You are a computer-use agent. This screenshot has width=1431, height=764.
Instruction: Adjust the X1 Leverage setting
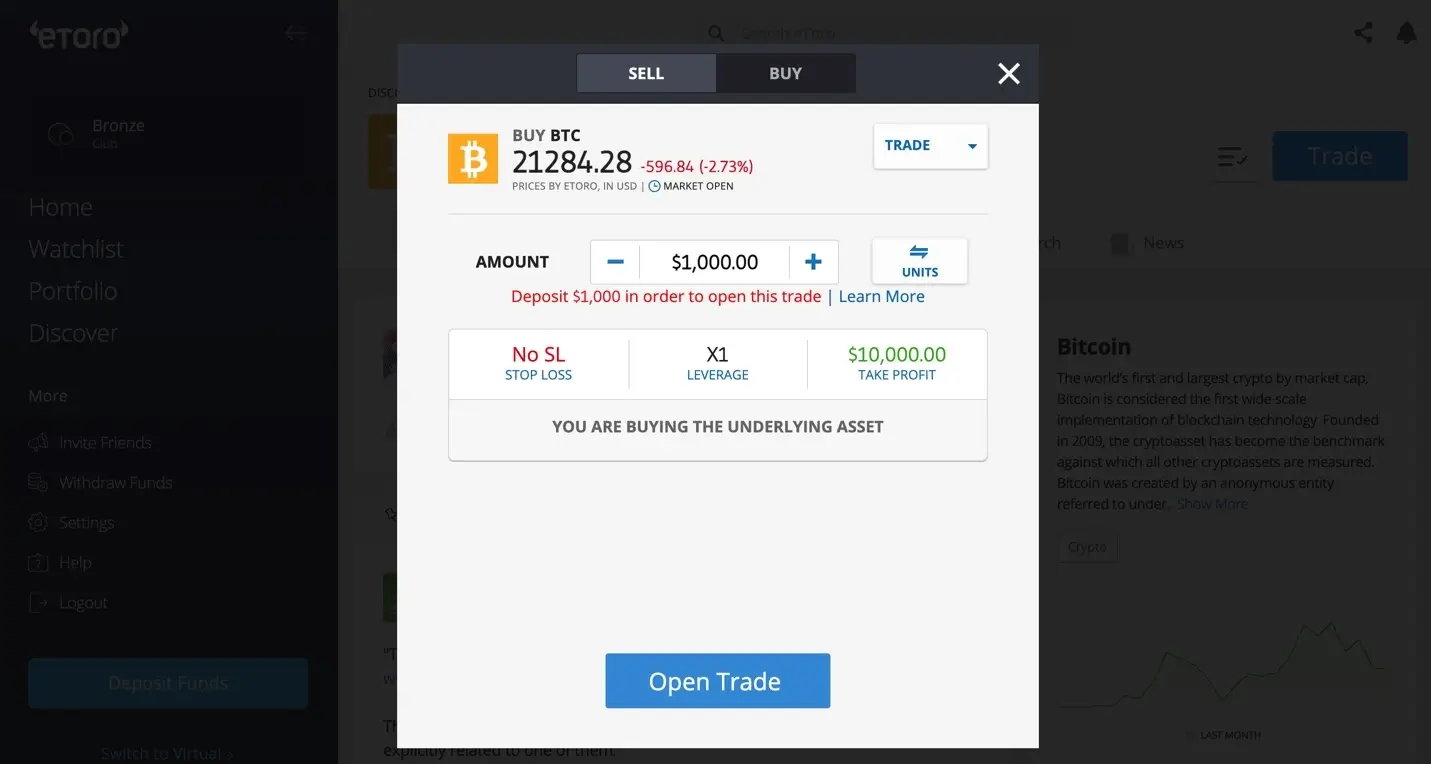[717, 363]
